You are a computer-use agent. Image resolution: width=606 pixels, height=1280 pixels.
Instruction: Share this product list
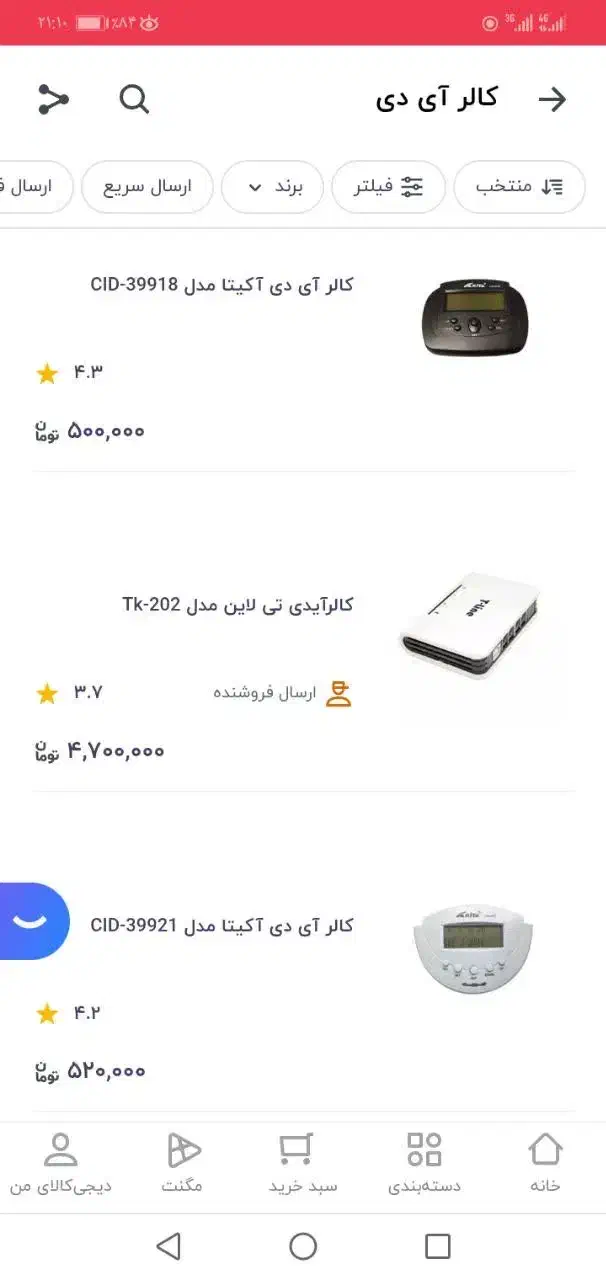(53, 99)
